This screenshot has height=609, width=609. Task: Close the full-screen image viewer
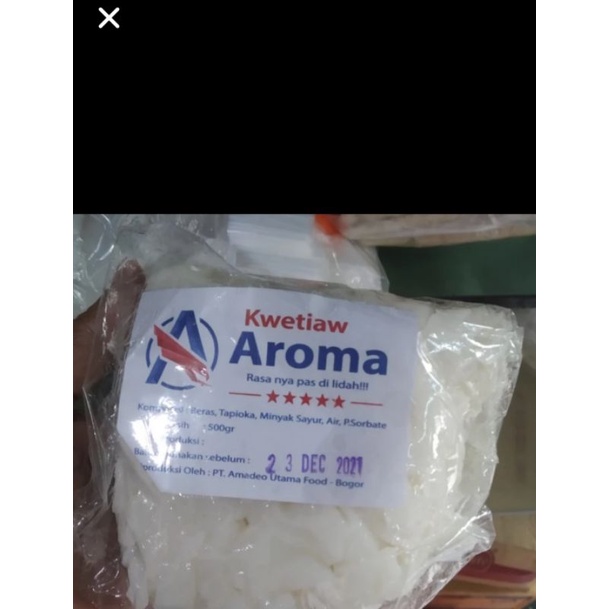point(109,19)
